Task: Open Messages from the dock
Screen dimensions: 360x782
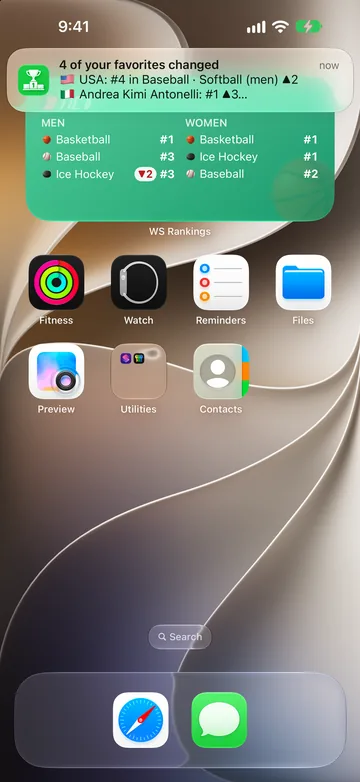Action: pos(219,720)
